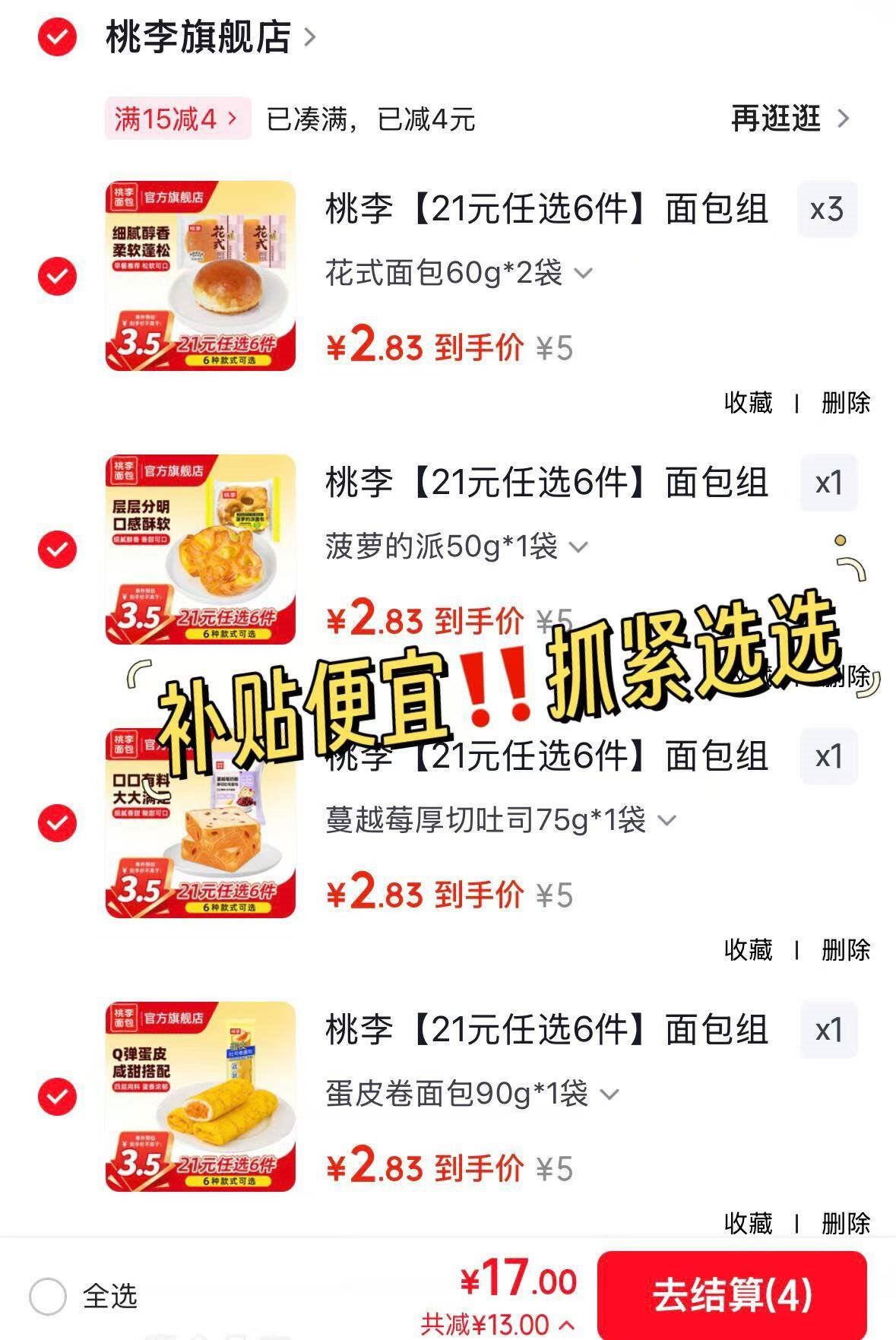Change the 花式面包60g*2袋 spec option
Viewport: 896px width, 1340px height.
click(458, 273)
